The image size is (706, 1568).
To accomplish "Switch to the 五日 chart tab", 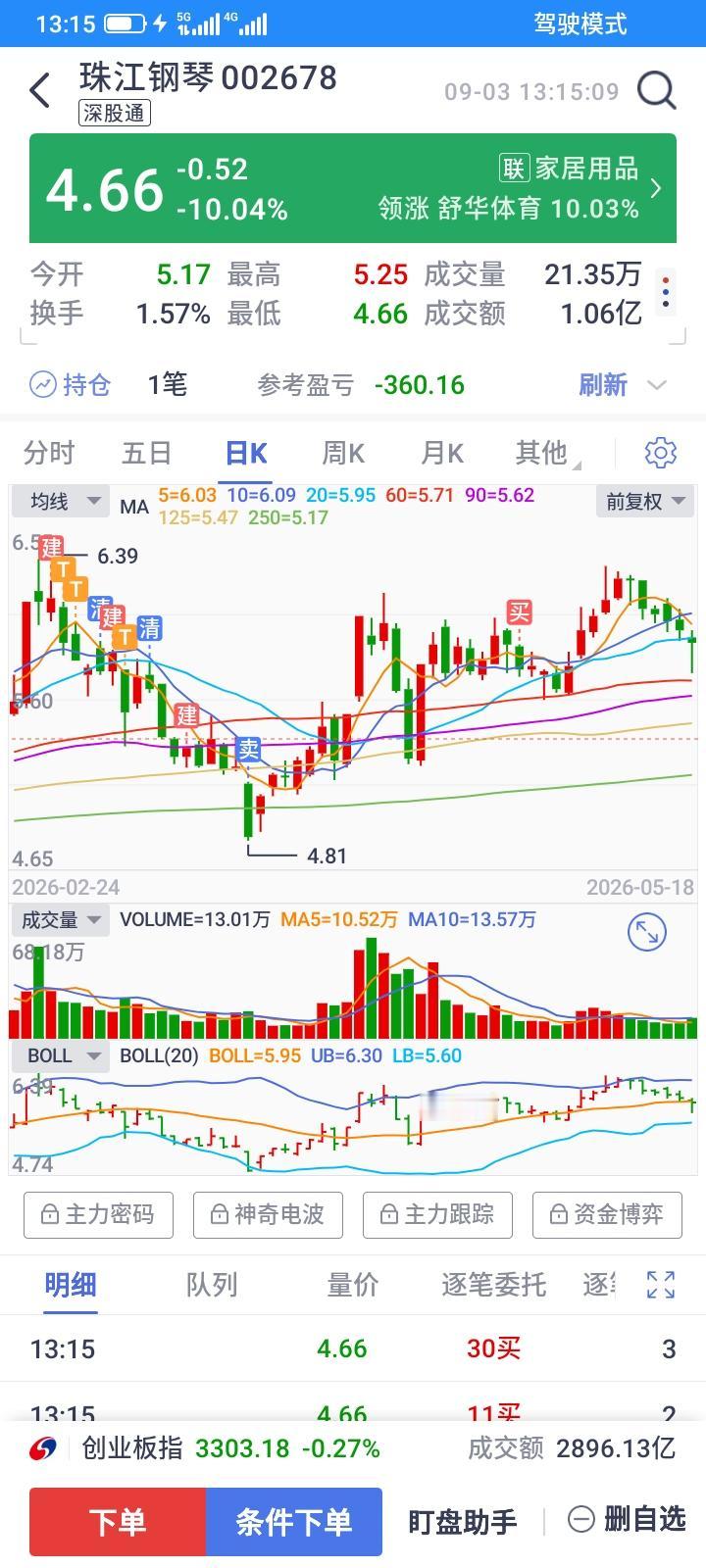I will [147, 453].
